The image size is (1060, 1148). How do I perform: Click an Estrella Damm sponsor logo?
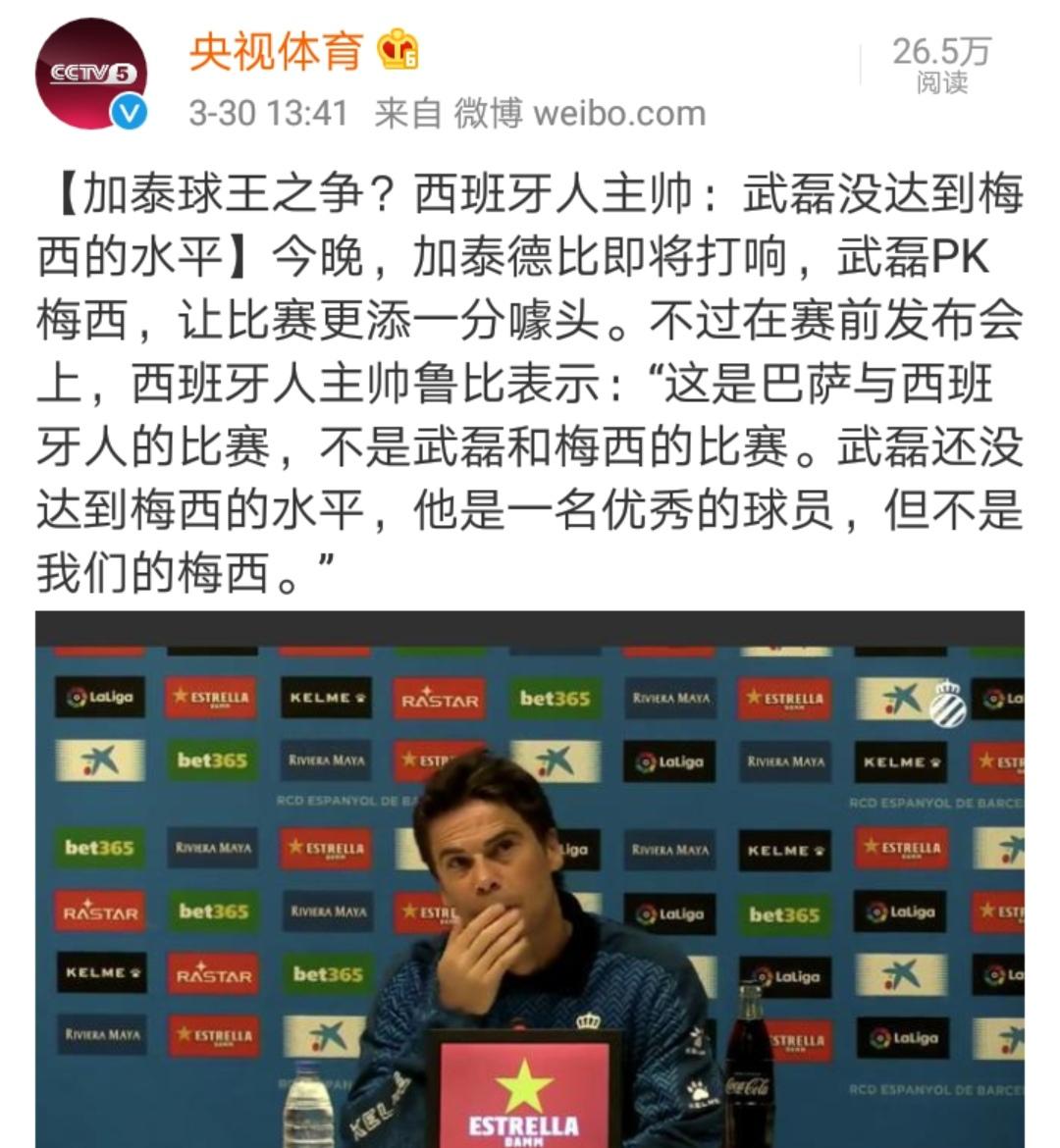(x=212, y=699)
